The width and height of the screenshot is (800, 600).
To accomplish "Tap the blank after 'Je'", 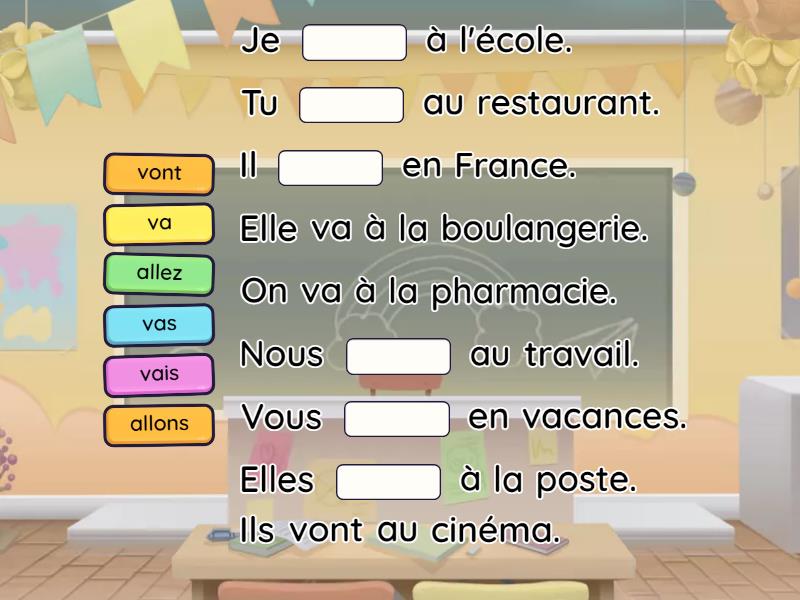I will click(x=354, y=43).
